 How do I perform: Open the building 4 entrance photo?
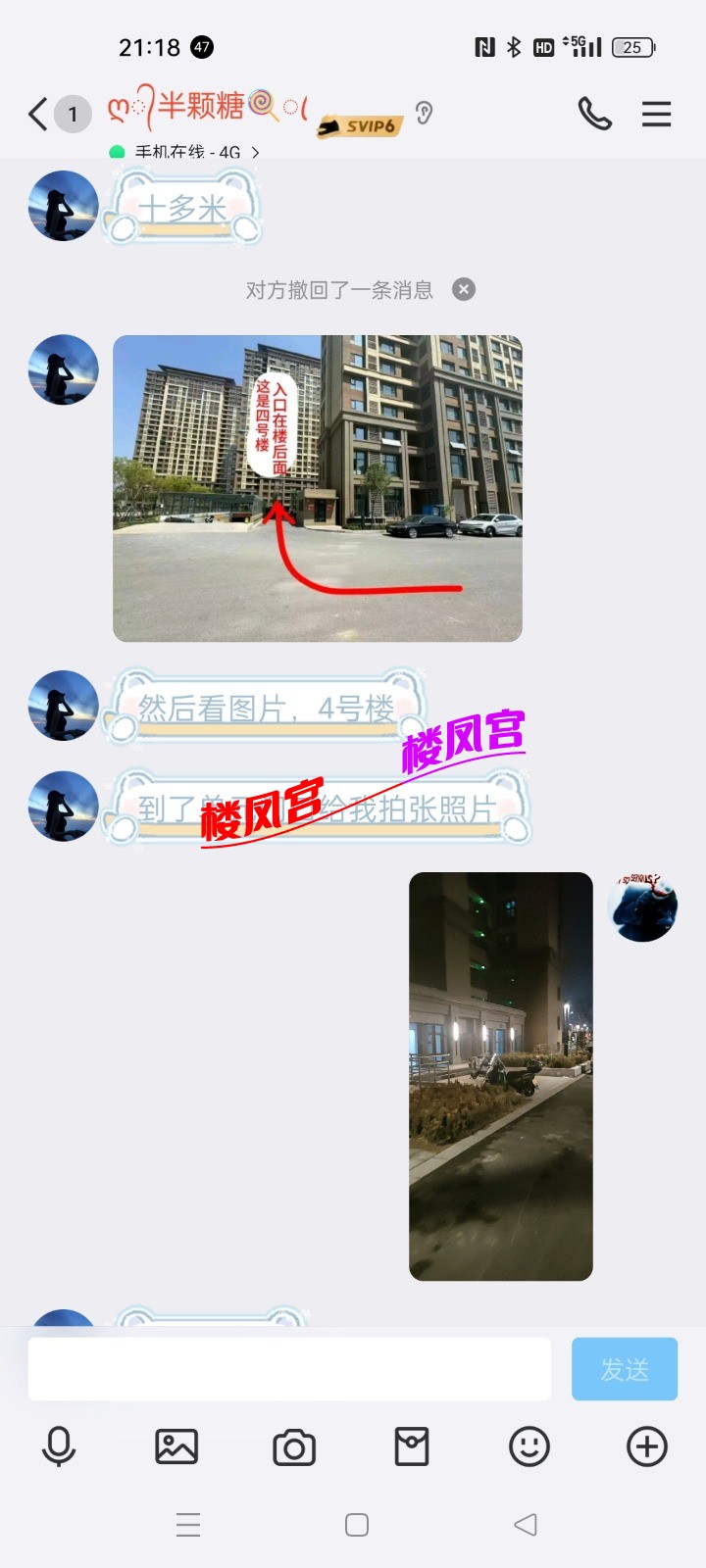click(x=317, y=488)
